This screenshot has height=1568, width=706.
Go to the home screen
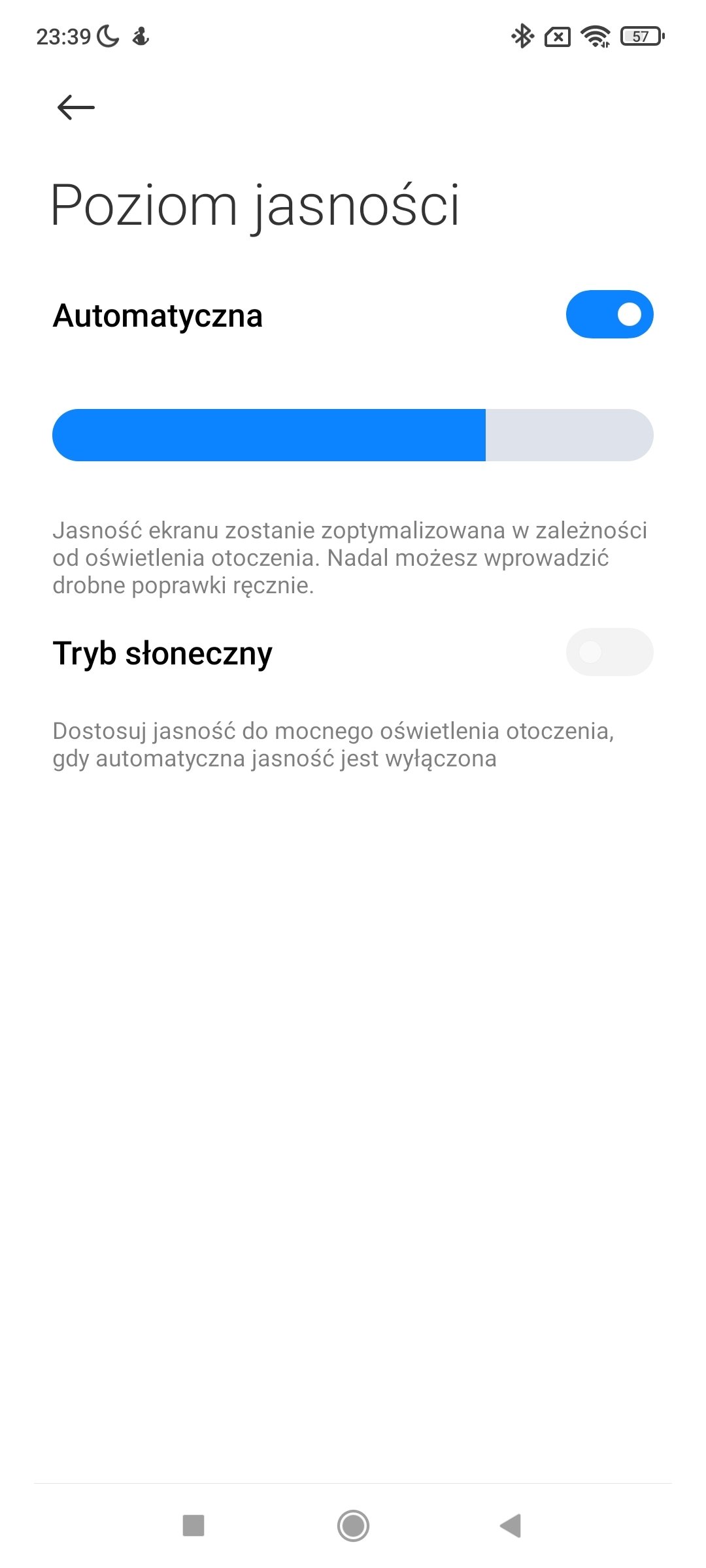tap(353, 1526)
